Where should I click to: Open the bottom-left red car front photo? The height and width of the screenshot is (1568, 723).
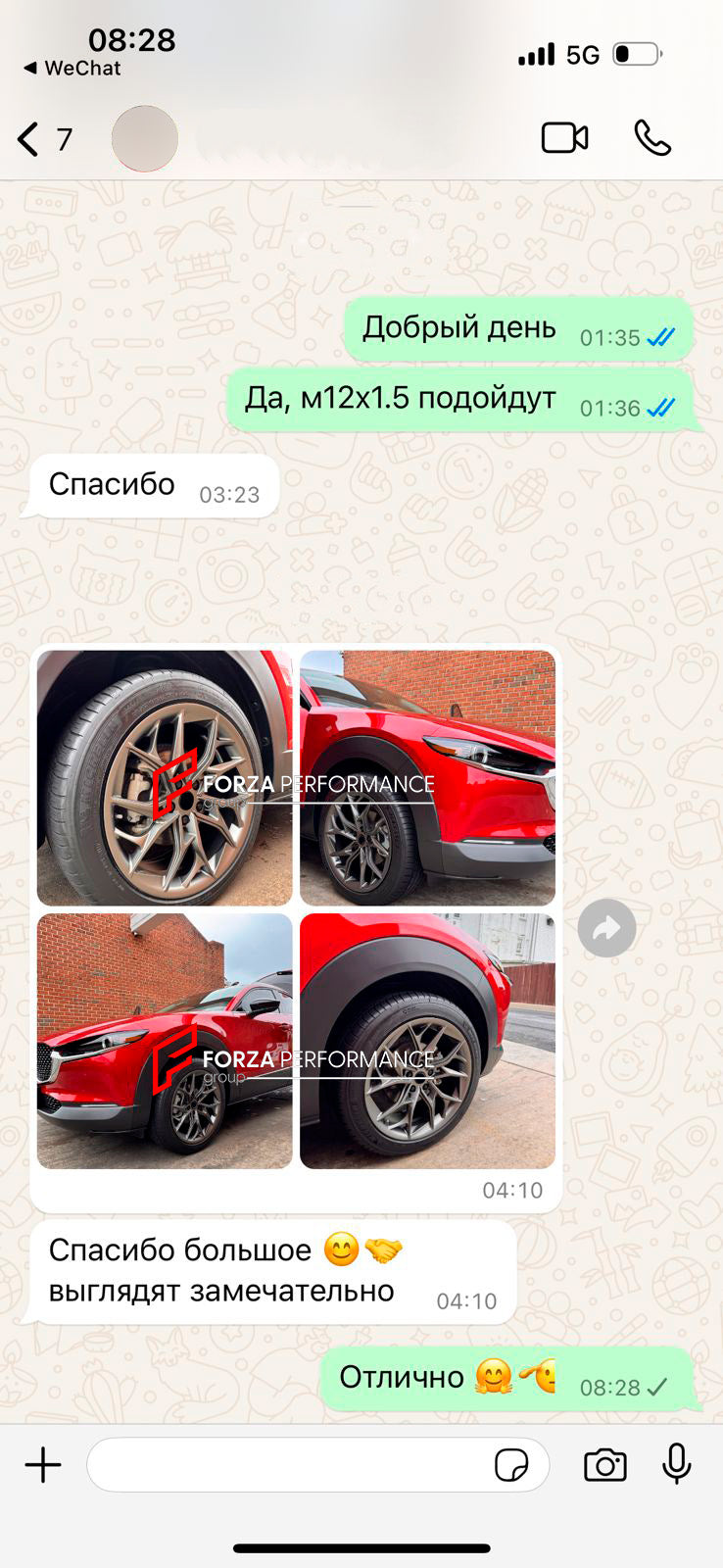click(165, 1041)
